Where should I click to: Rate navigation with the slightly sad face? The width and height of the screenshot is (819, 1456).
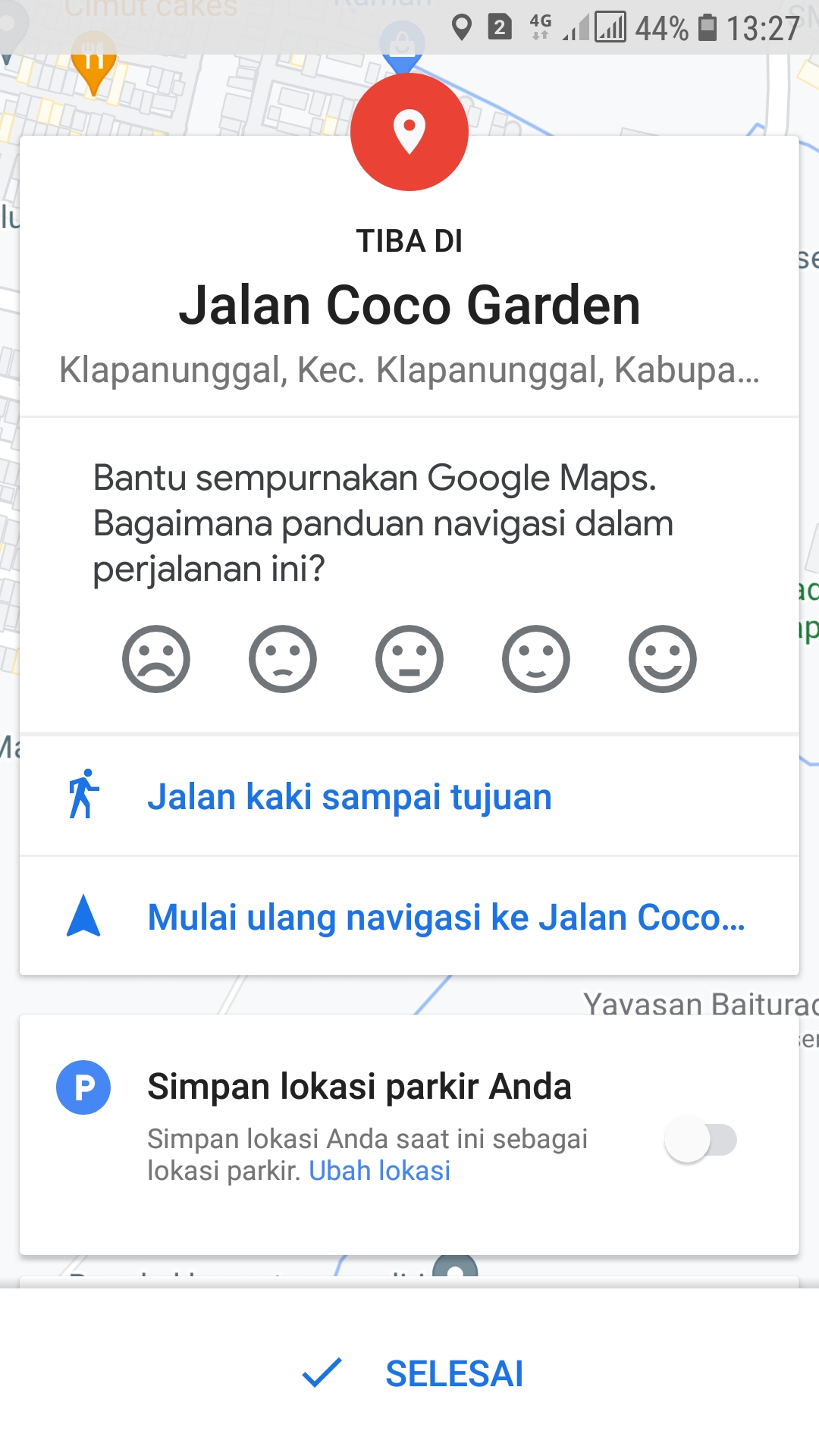(283, 659)
